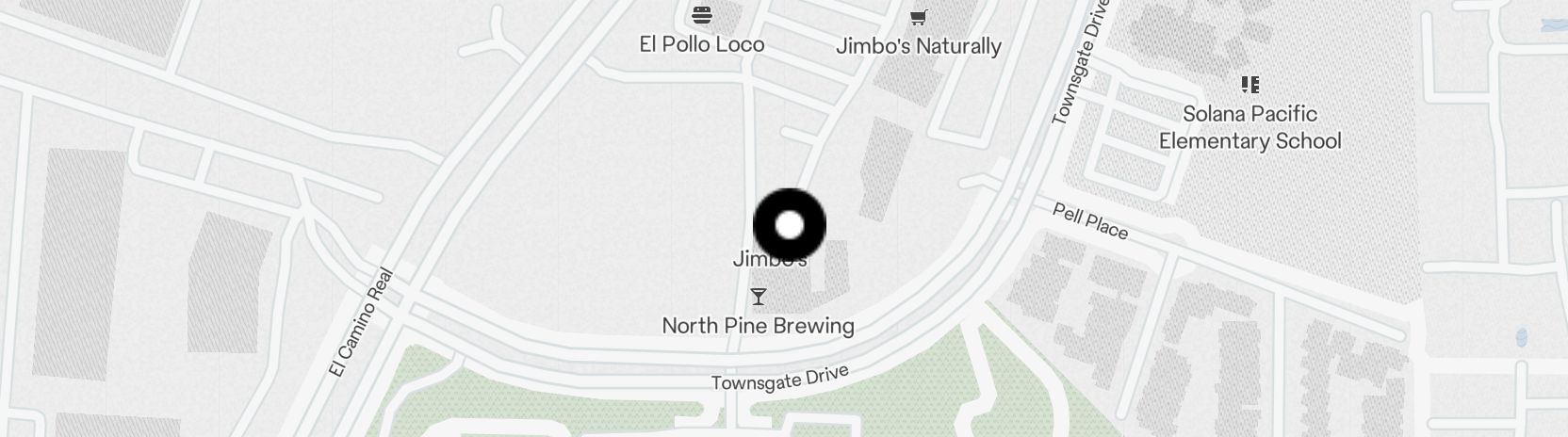
Task: Open the North Pine Brewing bar marker
Action: [x=759, y=298]
